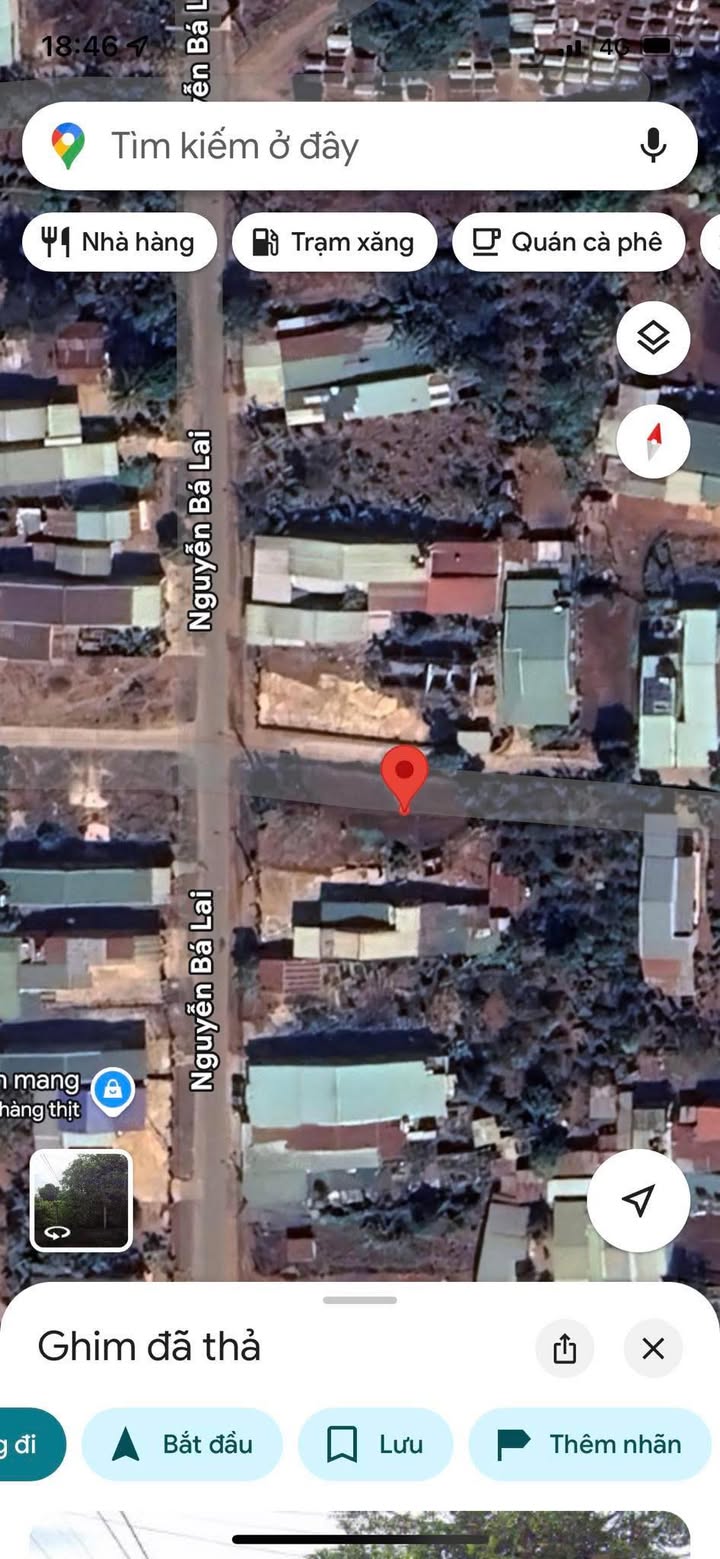Save this place with "Lưu"
Viewport: 720px width, 1559px height.
(x=375, y=1444)
